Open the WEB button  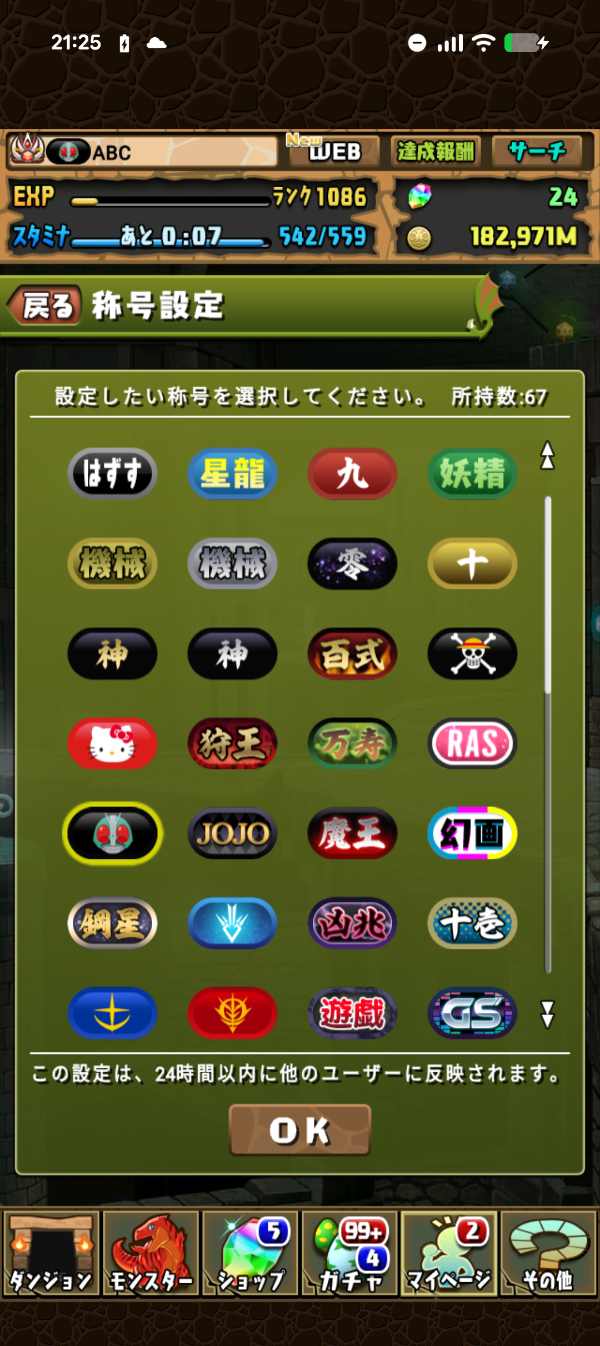click(x=334, y=151)
